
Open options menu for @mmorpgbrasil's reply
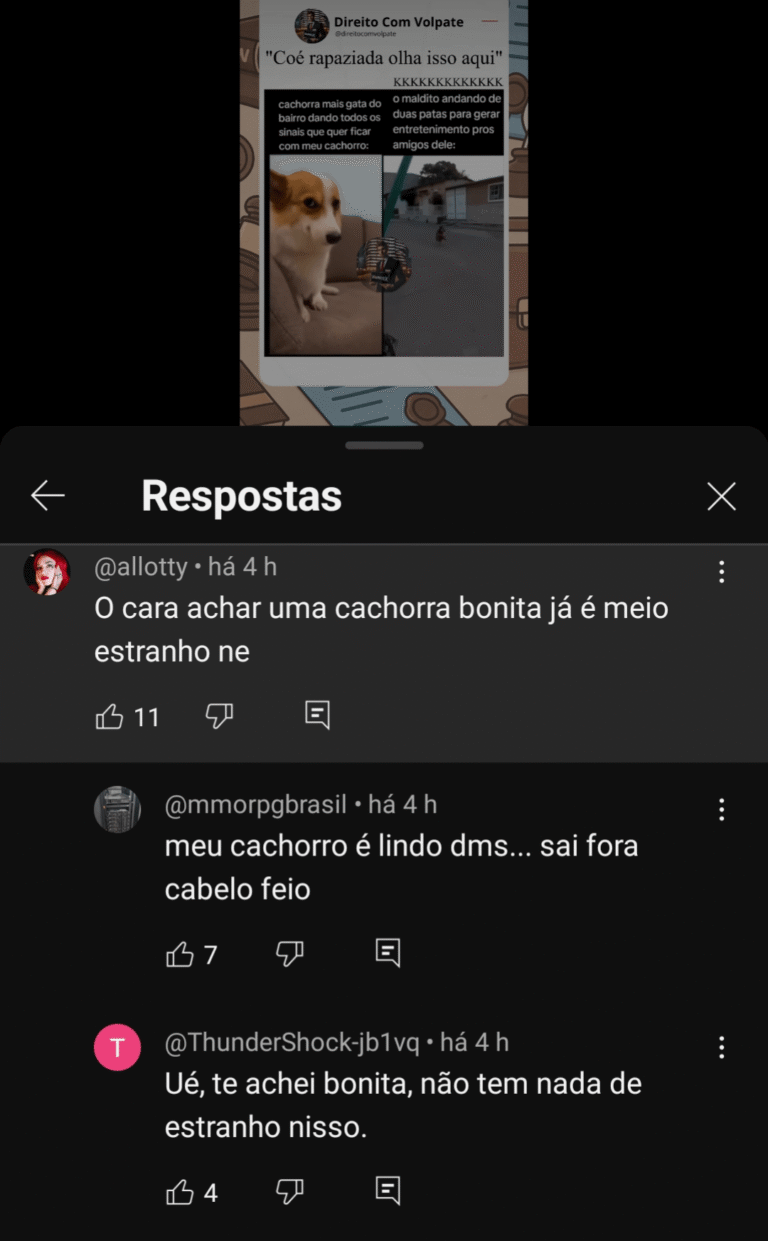[721, 810]
